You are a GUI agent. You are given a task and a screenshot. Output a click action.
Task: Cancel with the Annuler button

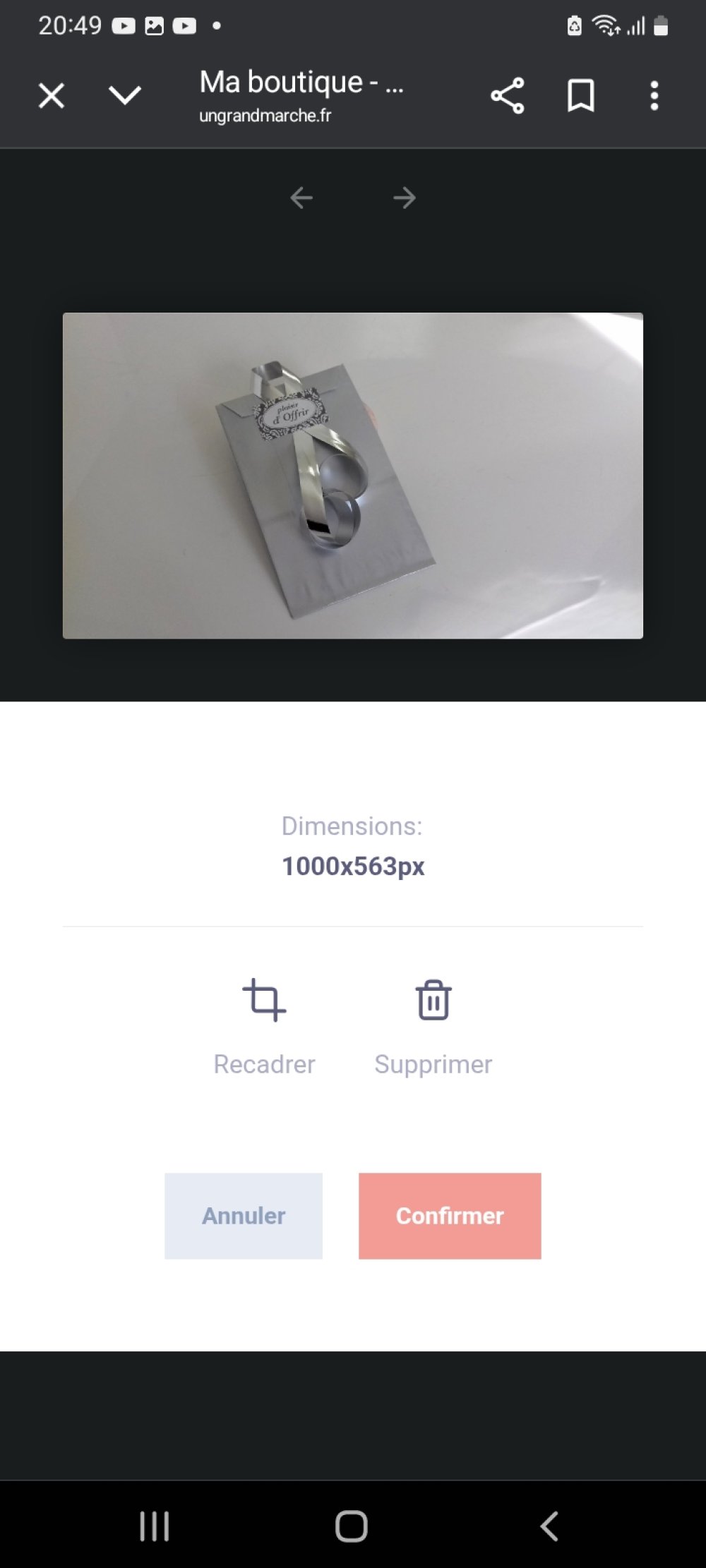[244, 1216]
